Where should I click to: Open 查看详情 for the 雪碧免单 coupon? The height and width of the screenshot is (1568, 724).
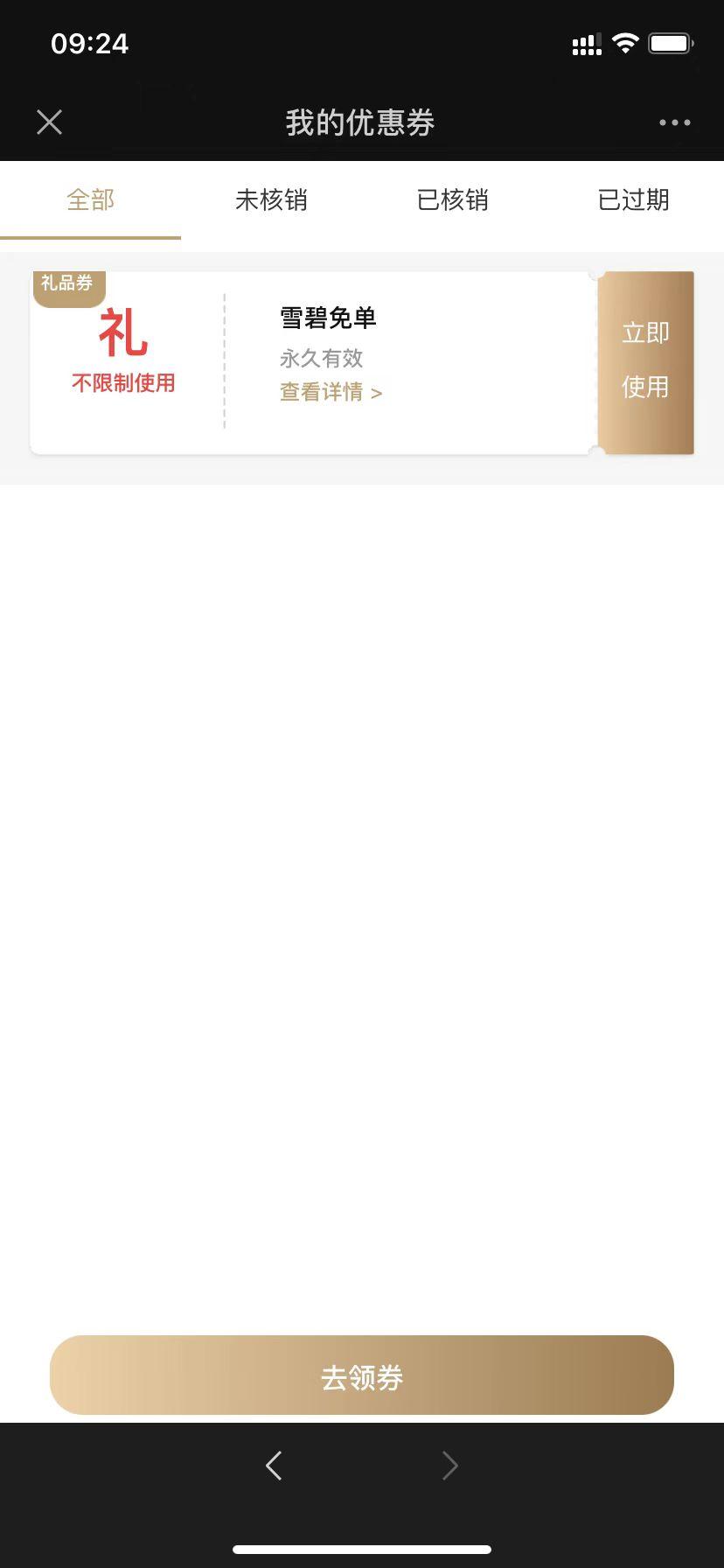[x=331, y=392]
